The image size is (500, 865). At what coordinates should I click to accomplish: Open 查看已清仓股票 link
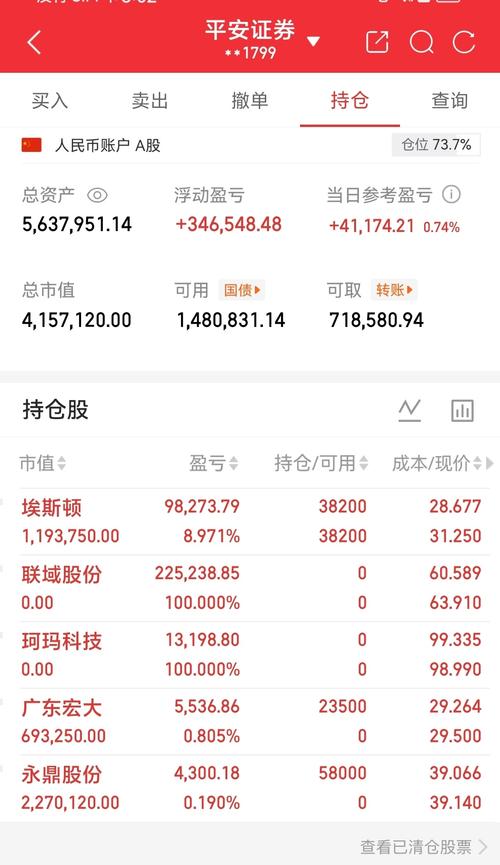pyautogui.click(x=424, y=846)
